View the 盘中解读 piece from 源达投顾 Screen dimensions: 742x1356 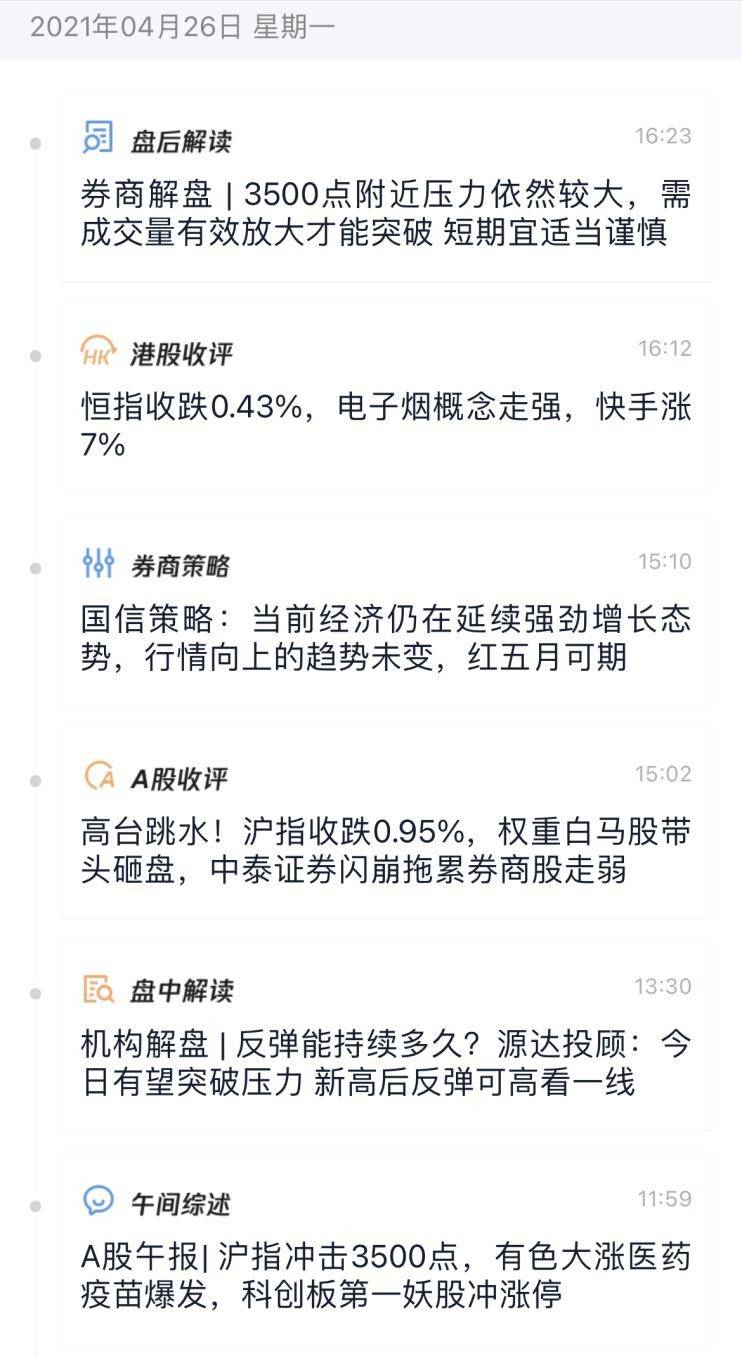(386, 1036)
